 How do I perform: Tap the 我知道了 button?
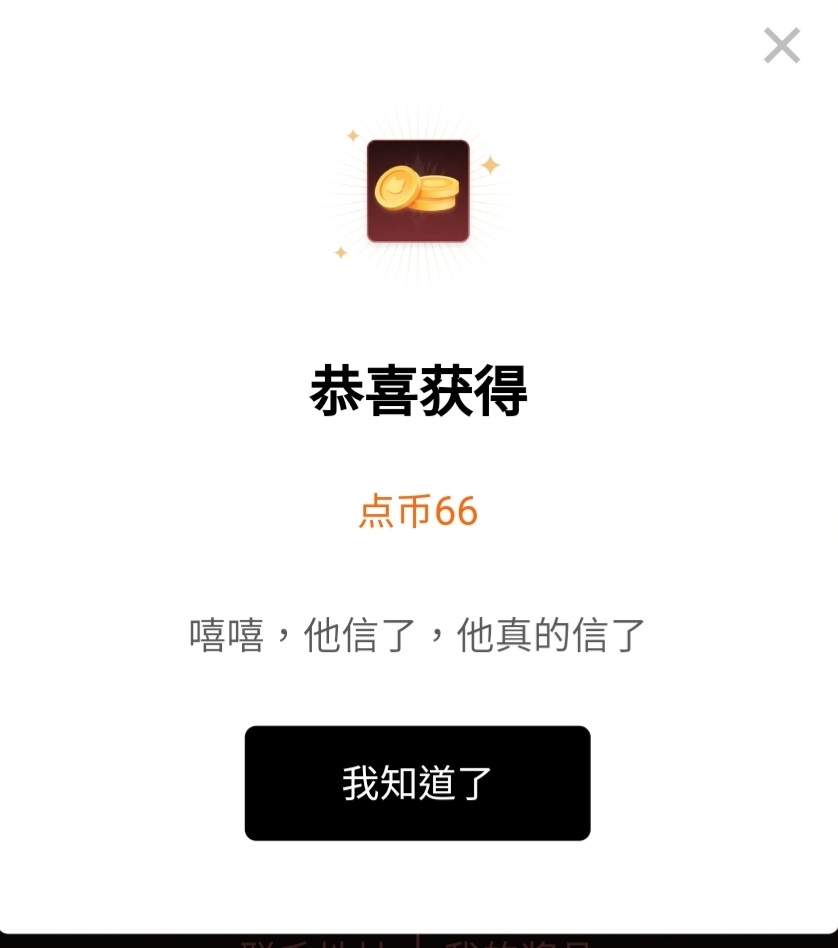(417, 783)
